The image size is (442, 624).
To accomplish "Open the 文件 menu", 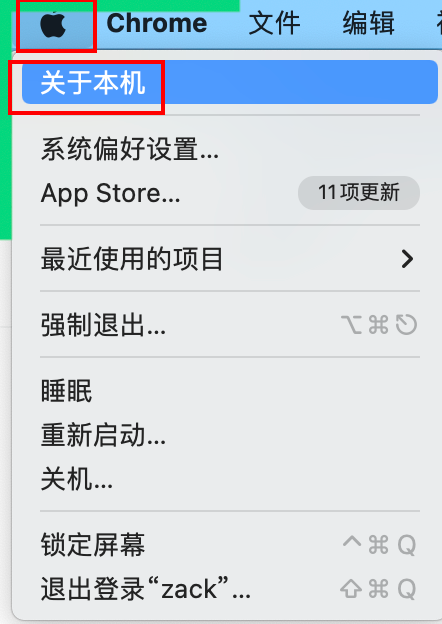I will 275,23.
